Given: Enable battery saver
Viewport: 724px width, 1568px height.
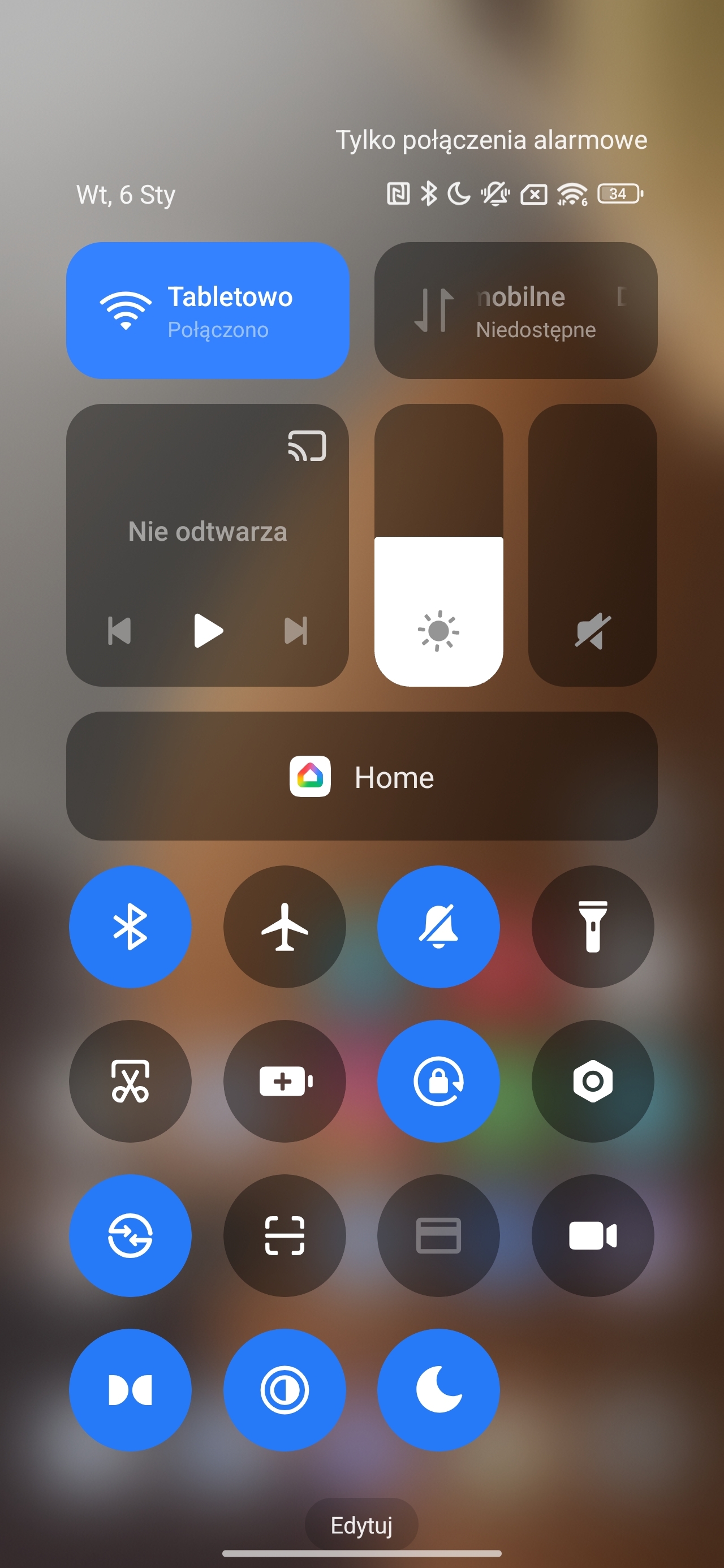Looking at the screenshot, I should (285, 1081).
